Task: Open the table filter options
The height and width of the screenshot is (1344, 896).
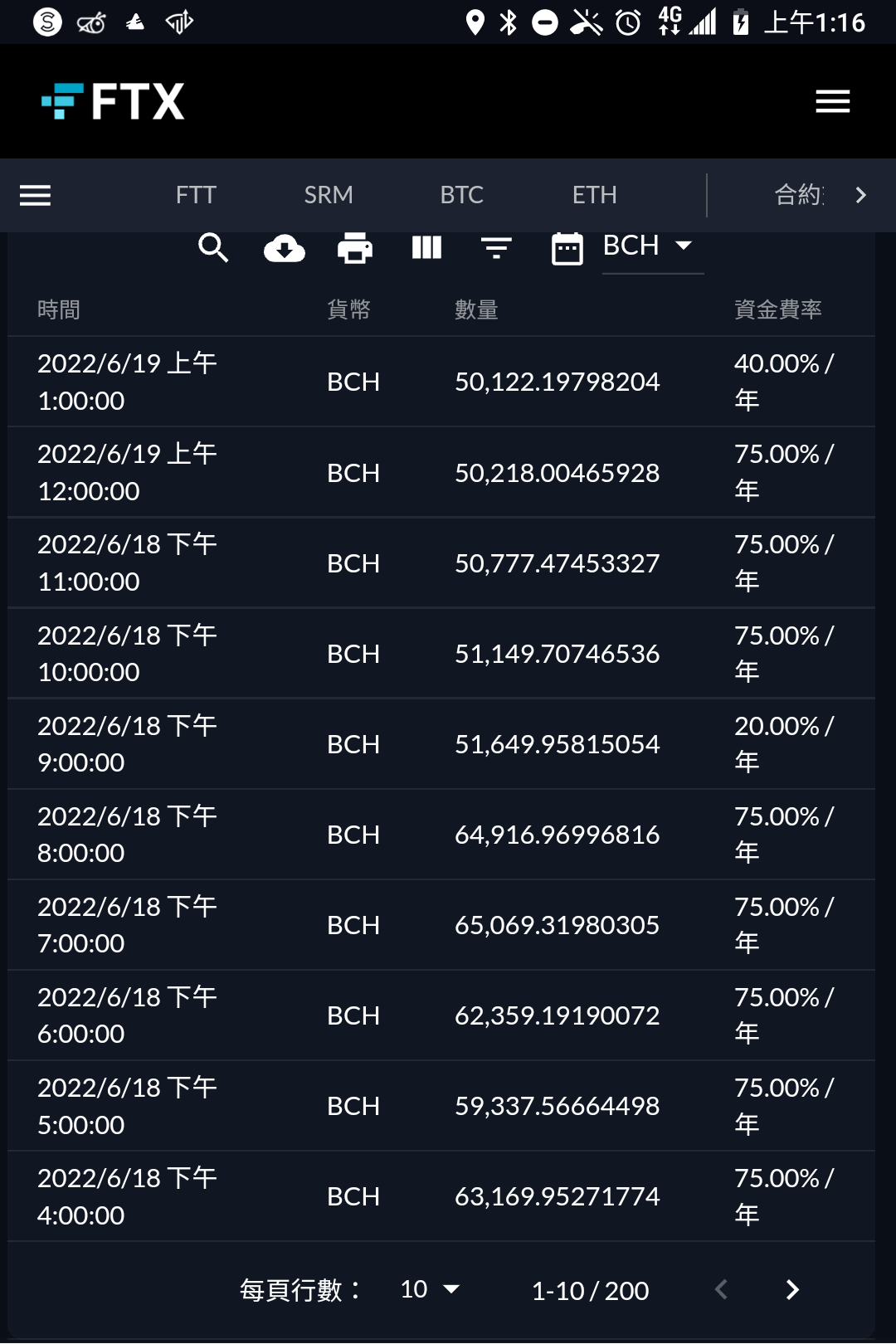Action: (496, 248)
